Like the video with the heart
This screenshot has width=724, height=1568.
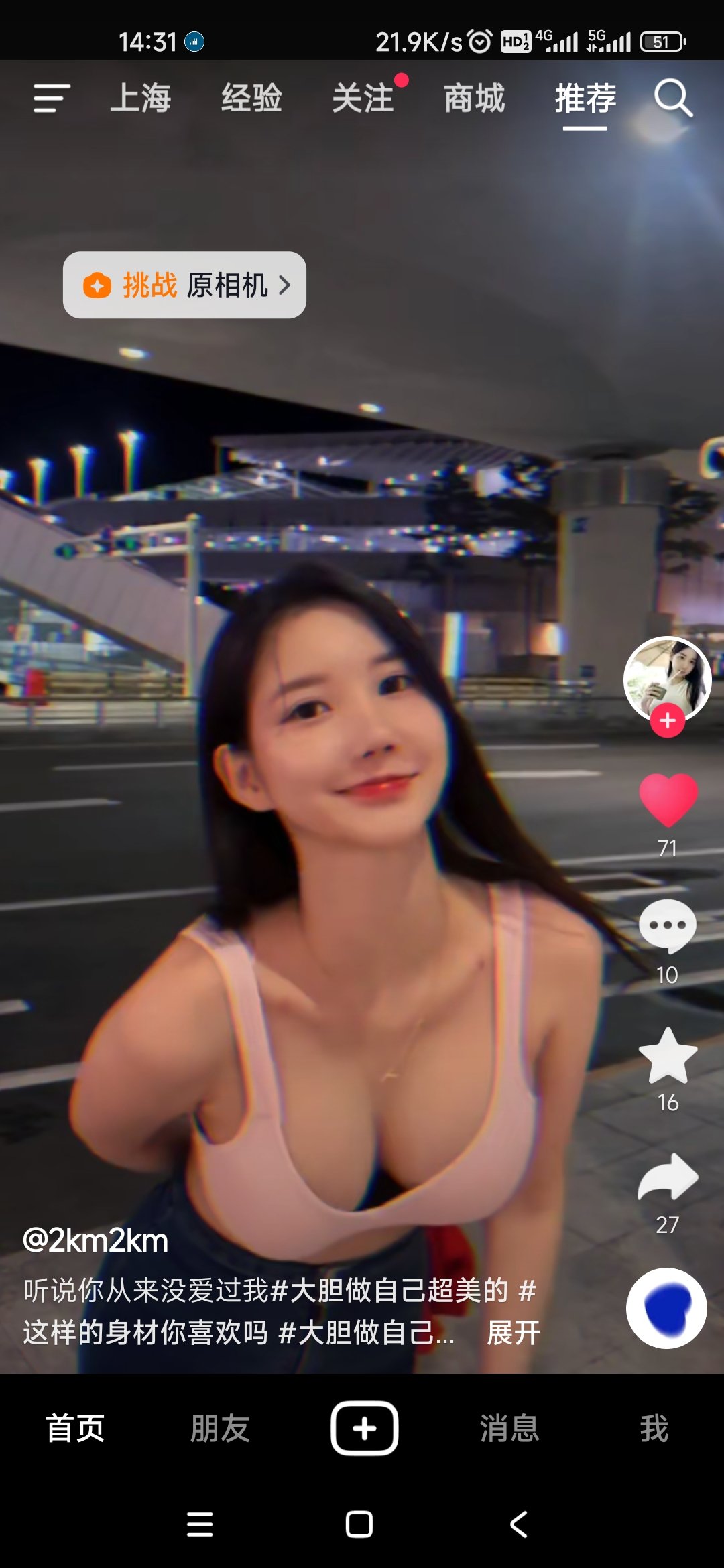click(668, 799)
